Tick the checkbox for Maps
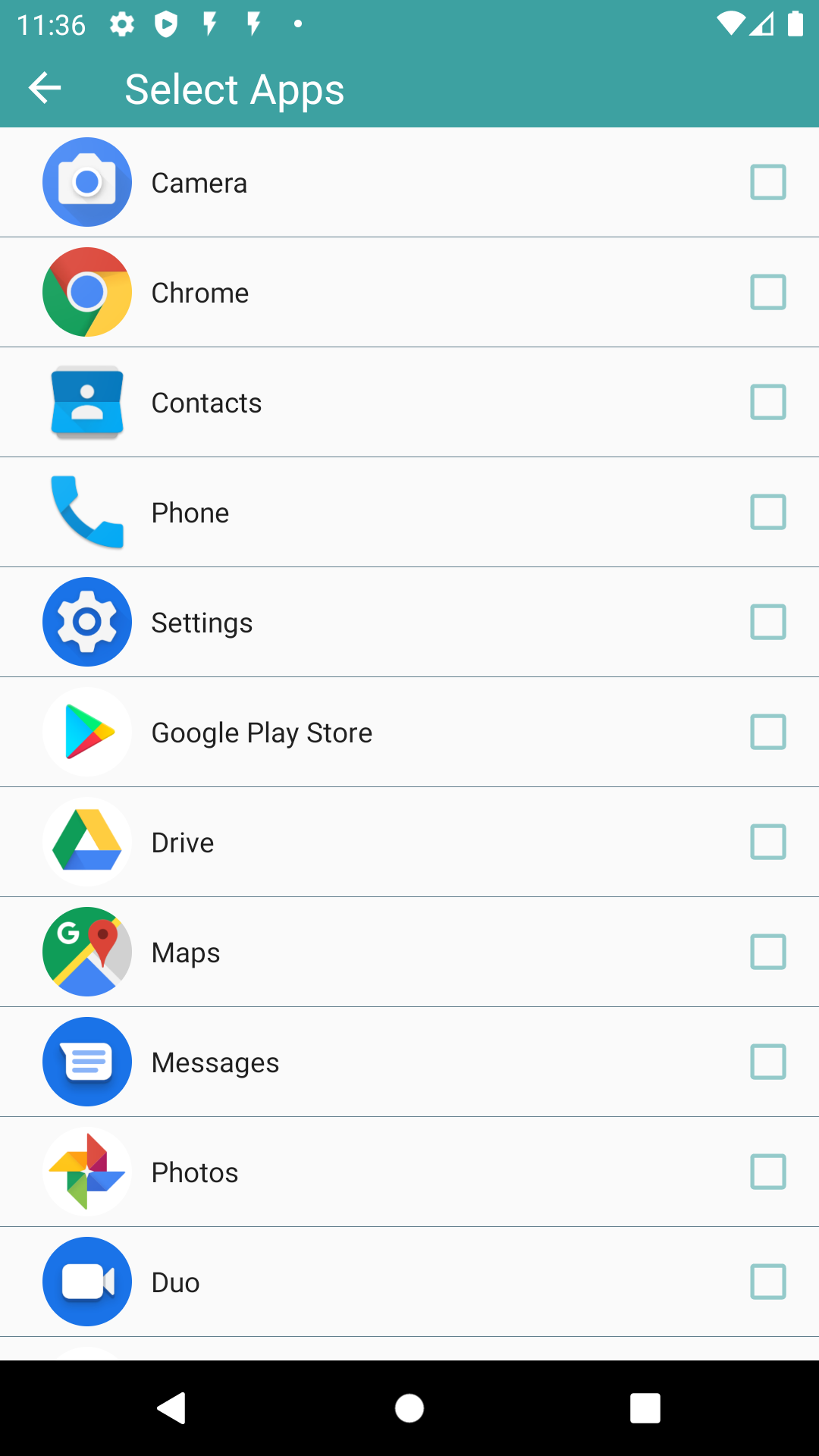 [x=767, y=952]
